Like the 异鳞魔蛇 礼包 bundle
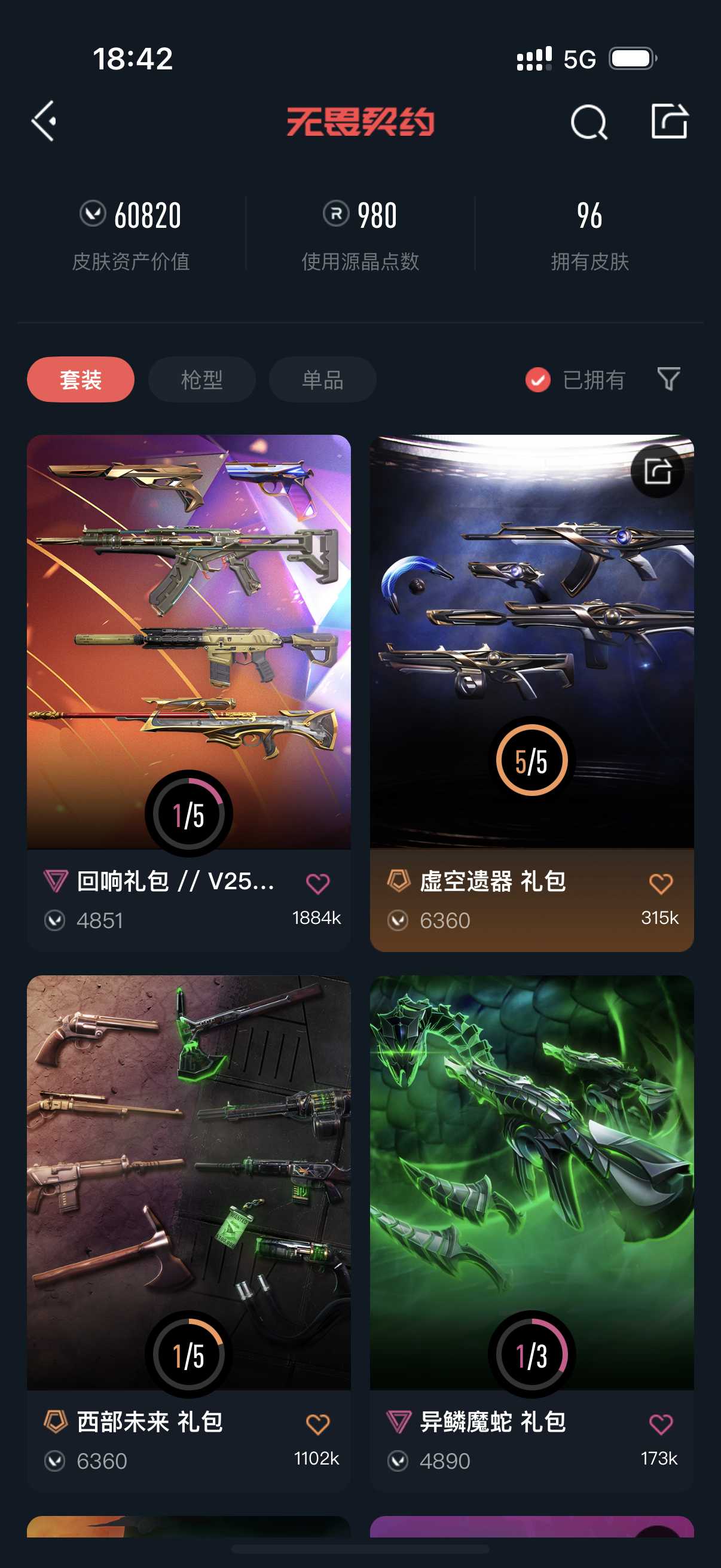 tap(661, 1424)
